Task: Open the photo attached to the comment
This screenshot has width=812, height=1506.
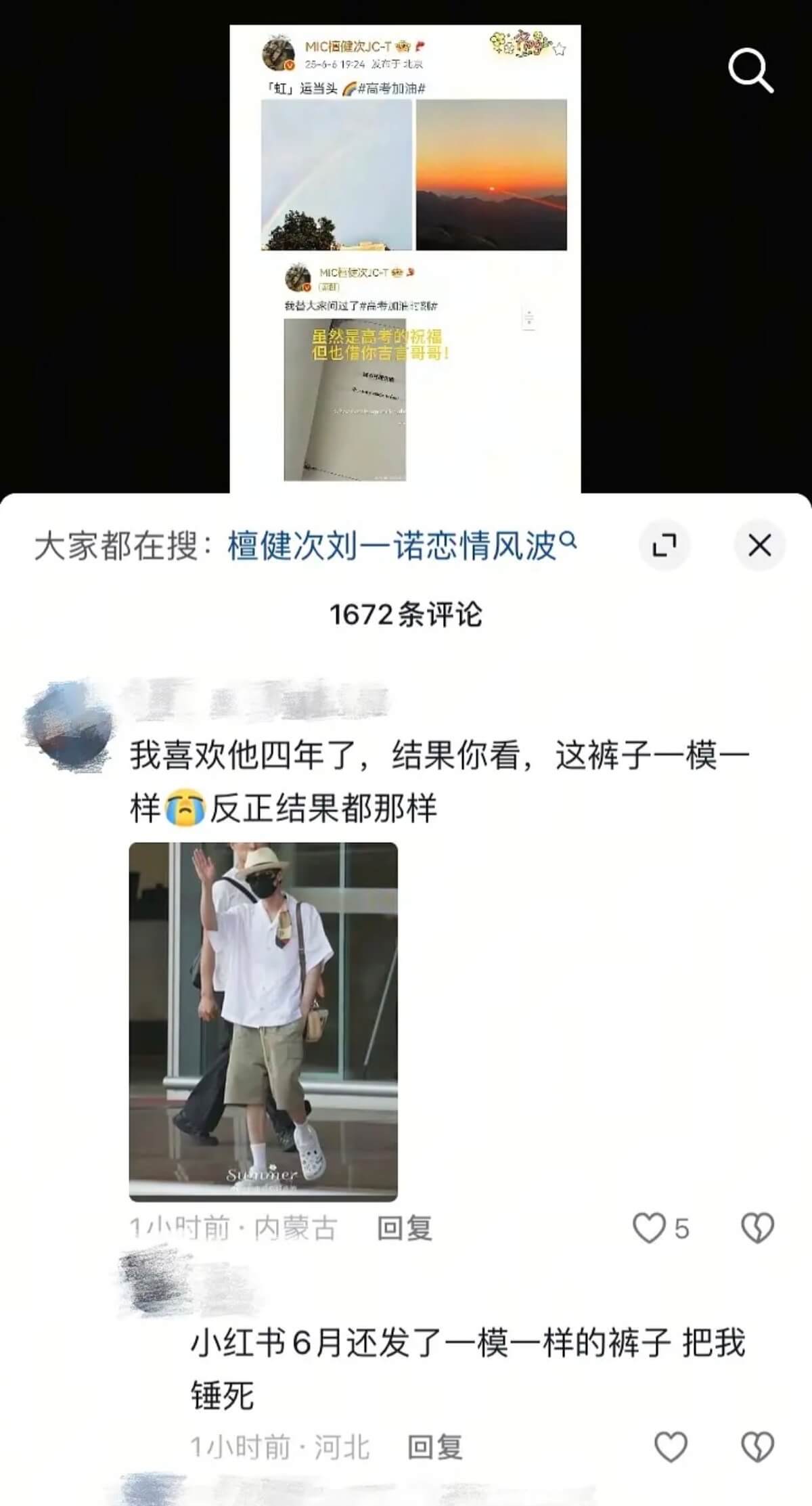Action: 263,1021
